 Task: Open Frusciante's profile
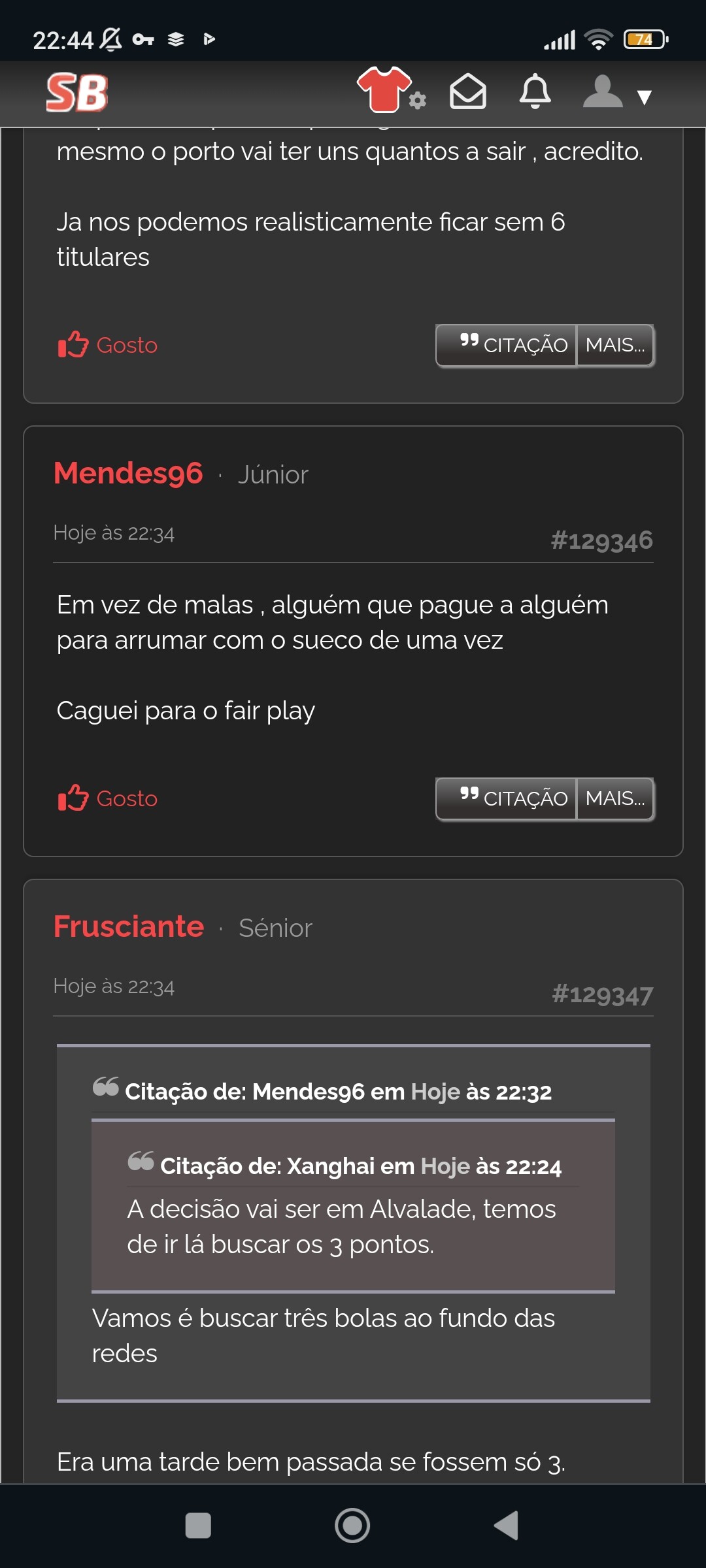tap(129, 926)
